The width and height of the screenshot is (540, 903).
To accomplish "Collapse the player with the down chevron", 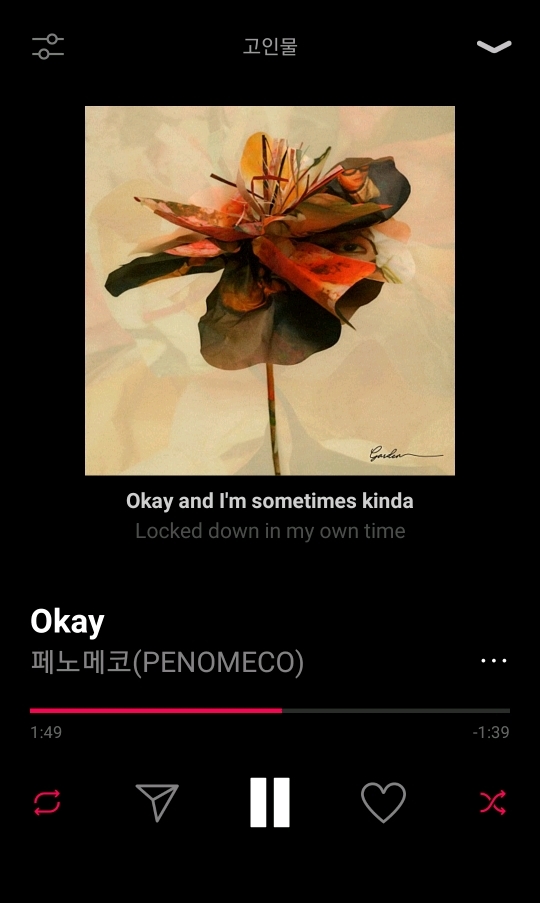I will pyautogui.click(x=494, y=46).
